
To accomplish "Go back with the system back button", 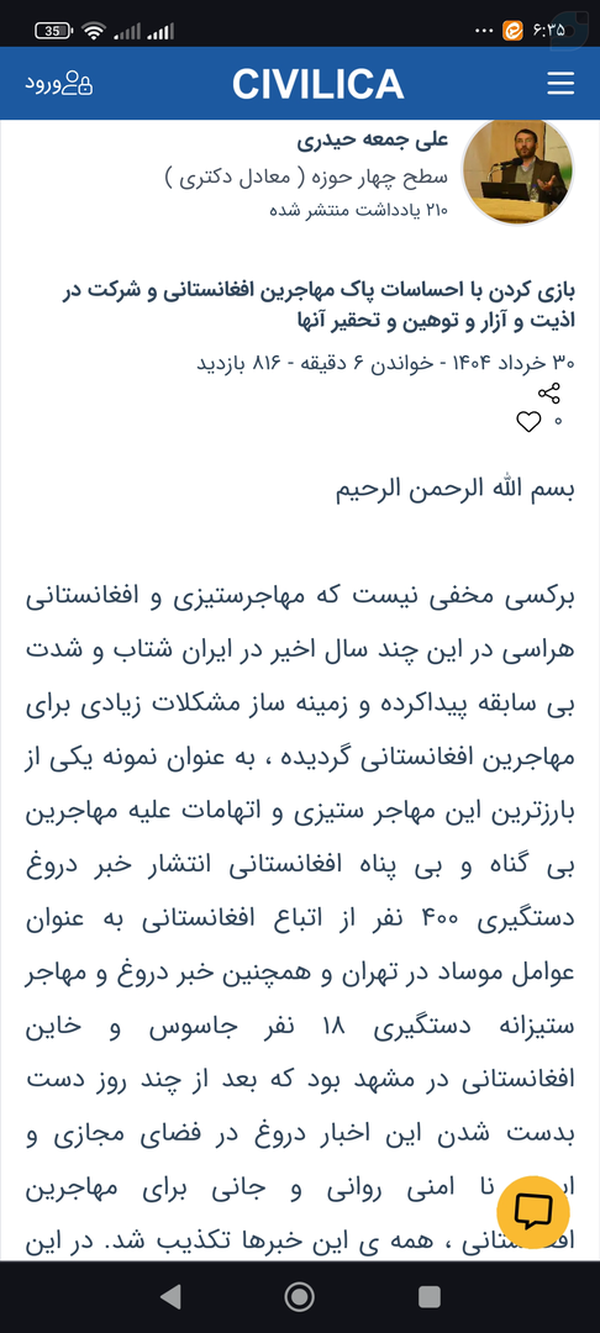I will click(x=171, y=1297).
